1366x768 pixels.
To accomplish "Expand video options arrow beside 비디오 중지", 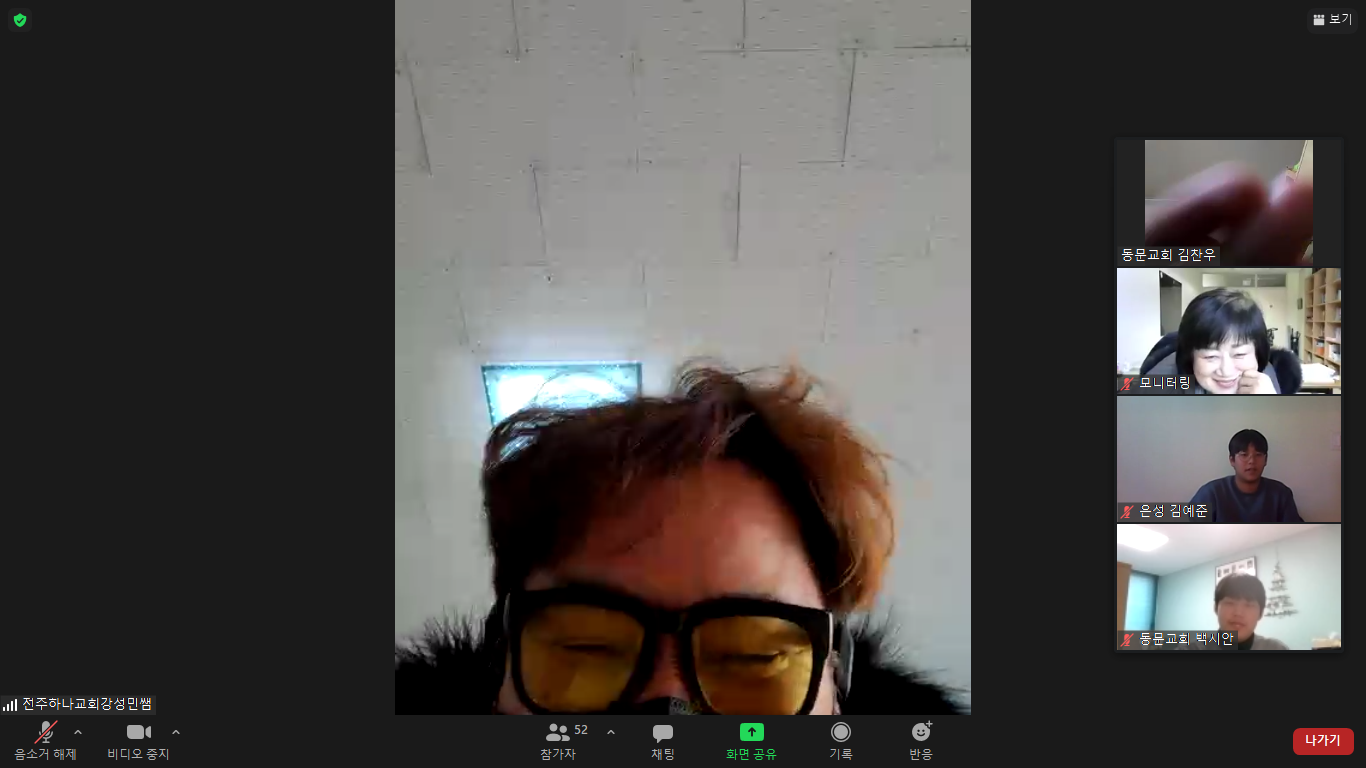I will [176, 732].
